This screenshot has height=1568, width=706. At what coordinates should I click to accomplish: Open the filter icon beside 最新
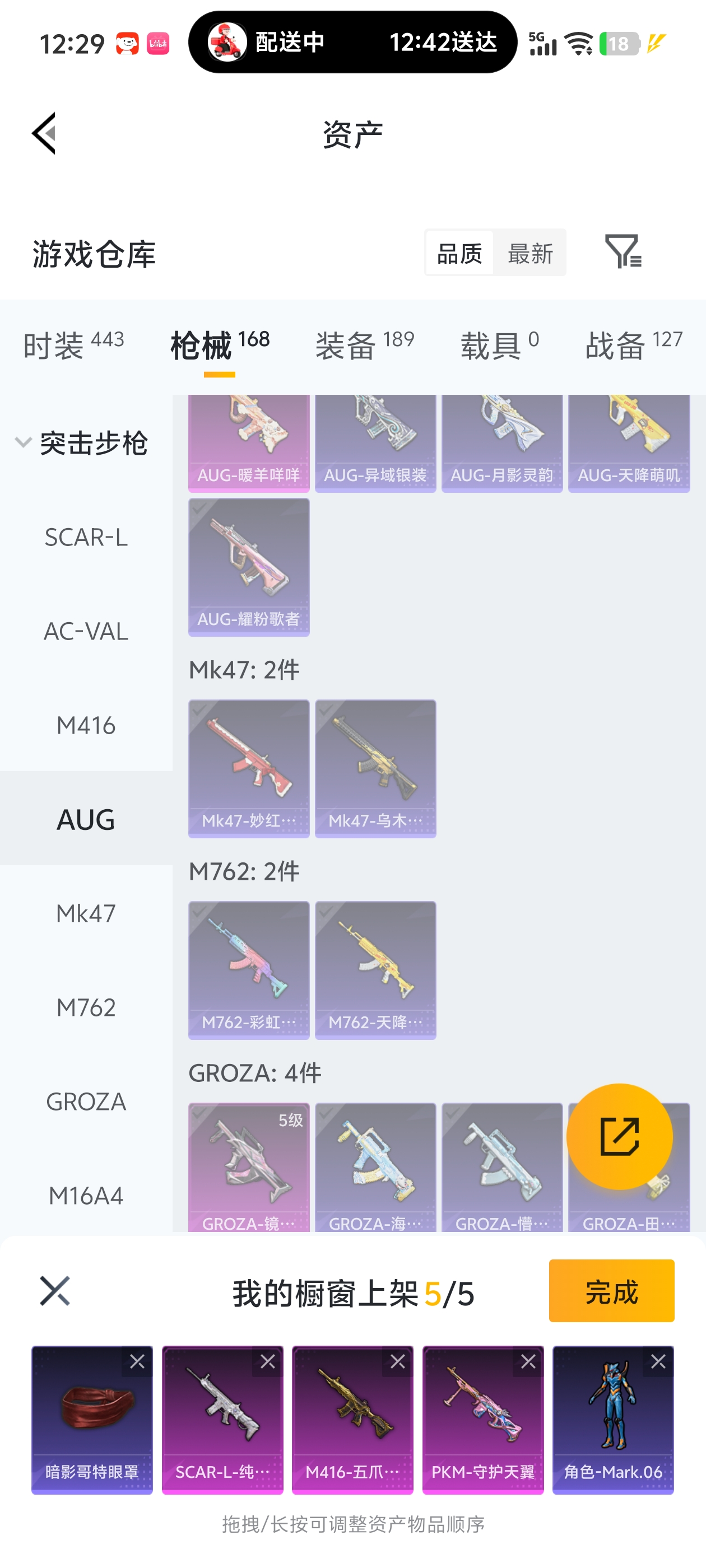(622, 251)
